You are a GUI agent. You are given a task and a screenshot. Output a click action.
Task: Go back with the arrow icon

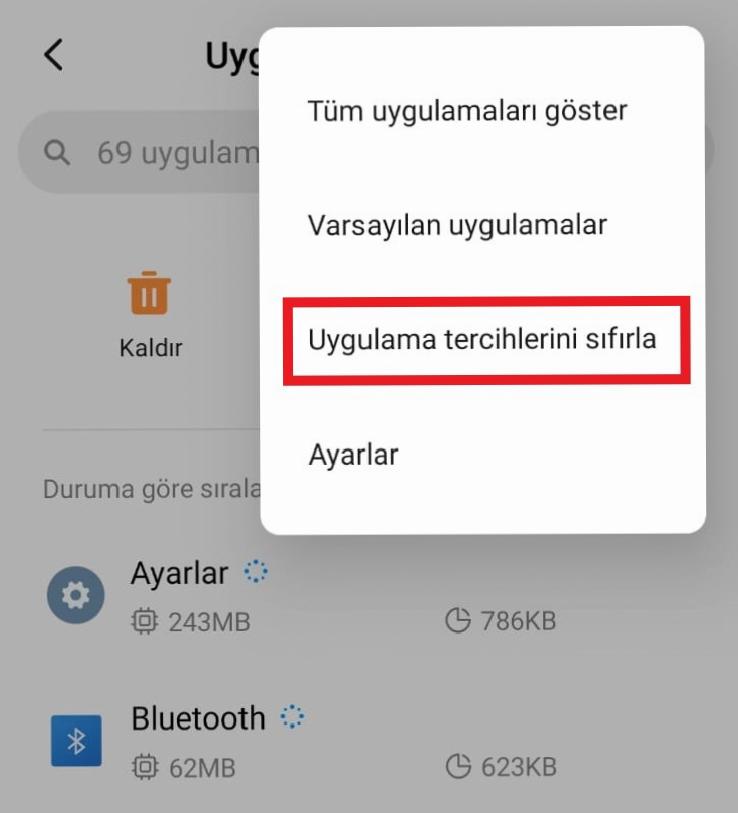click(x=54, y=55)
